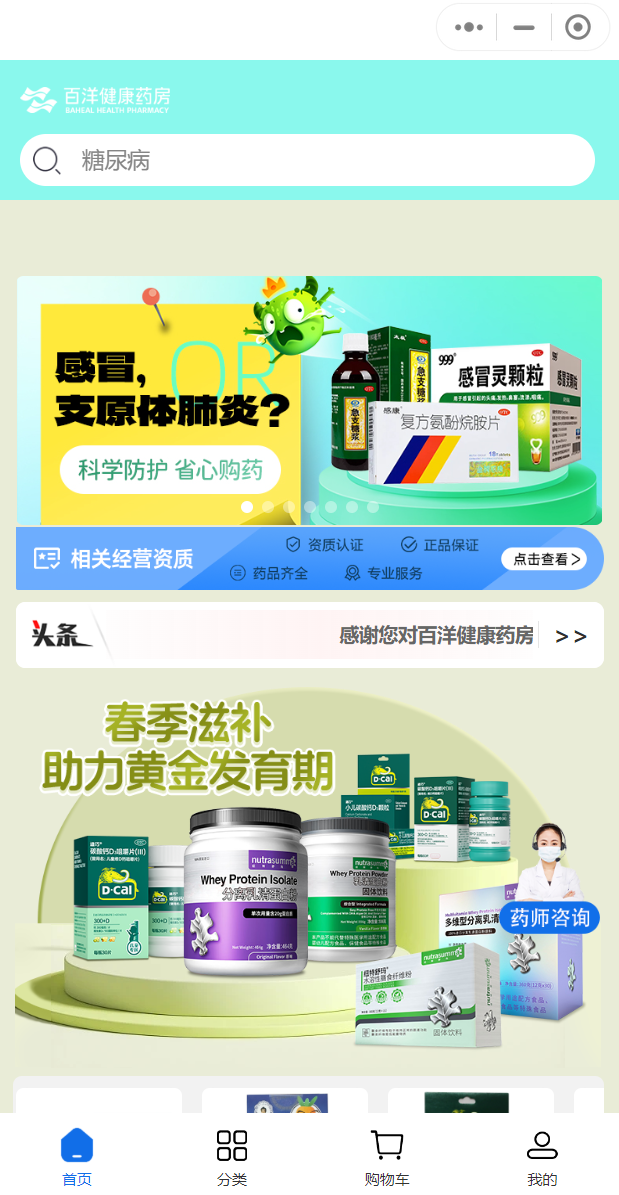This screenshot has width=619, height=1195.
Task: Switch to the 首页 tab
Action: (x=77, y=1157)
